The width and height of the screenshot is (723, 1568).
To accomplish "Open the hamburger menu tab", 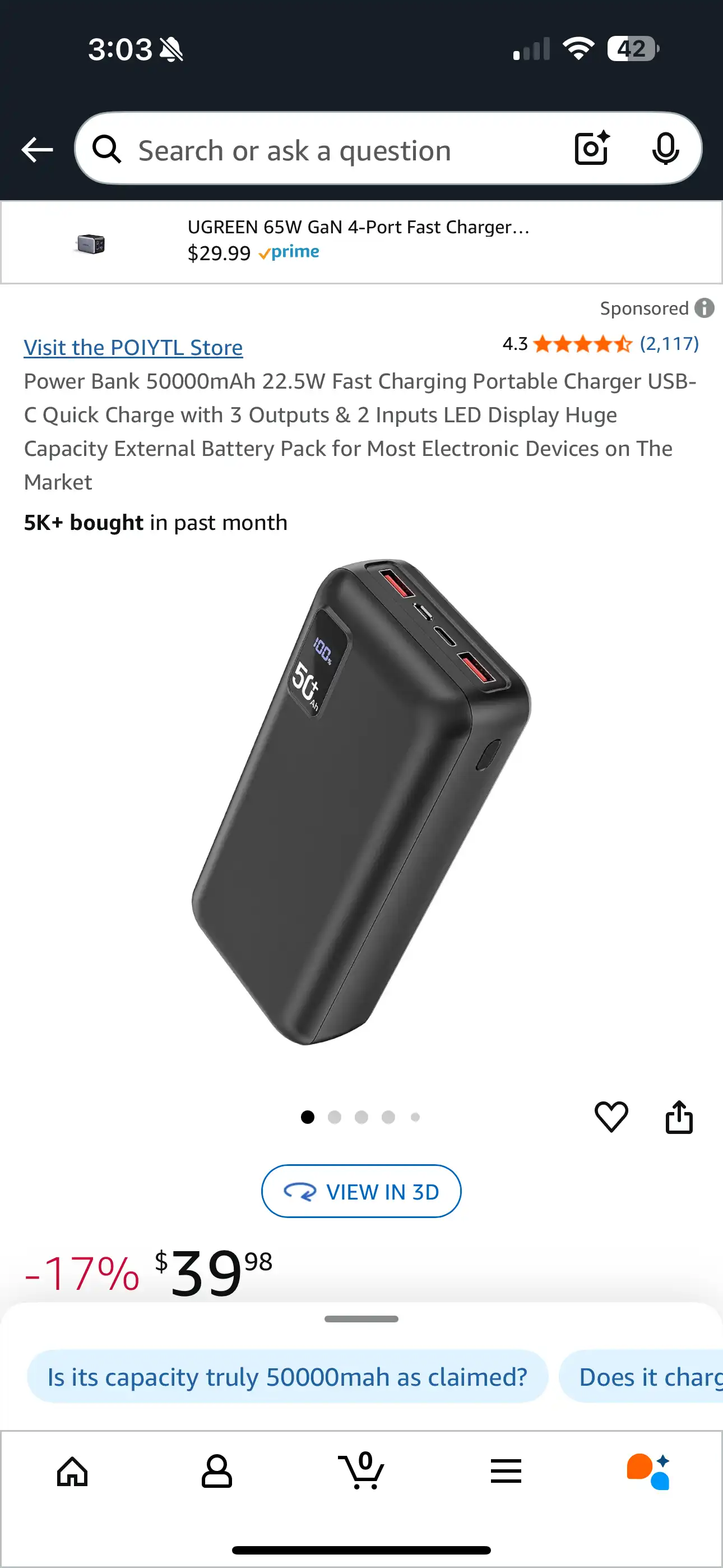I will coord(506,1472).
